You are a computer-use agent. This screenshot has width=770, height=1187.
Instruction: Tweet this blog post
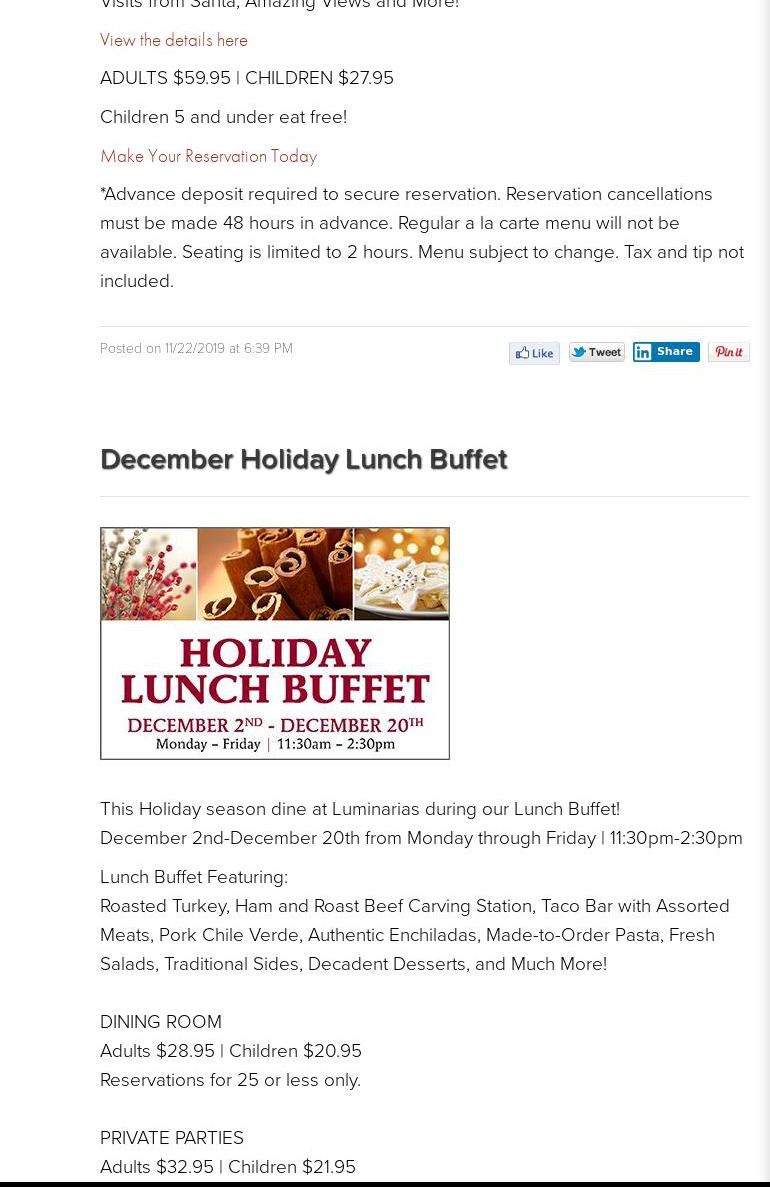(596, 352)
